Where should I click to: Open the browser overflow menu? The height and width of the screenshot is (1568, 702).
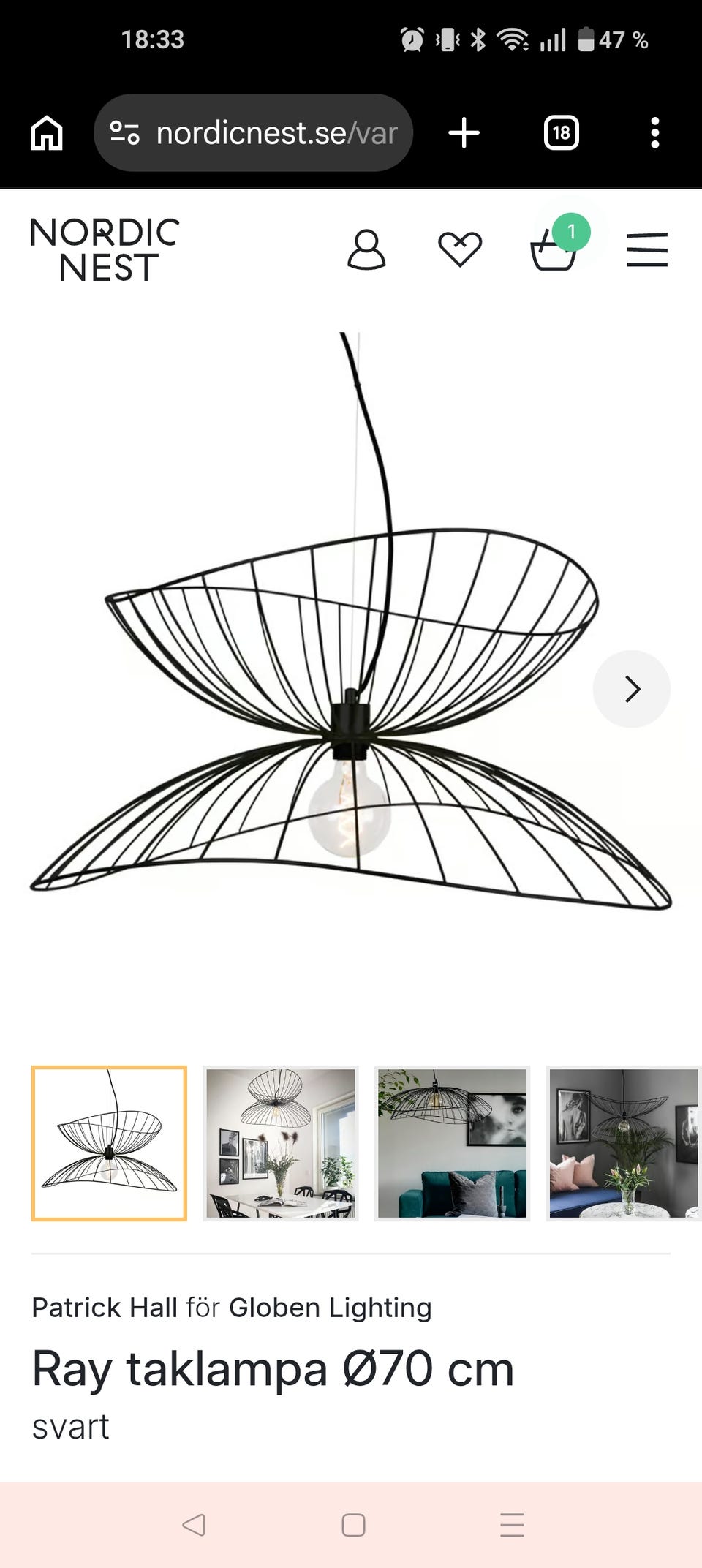pyautogui.click(x=655, y=133)
